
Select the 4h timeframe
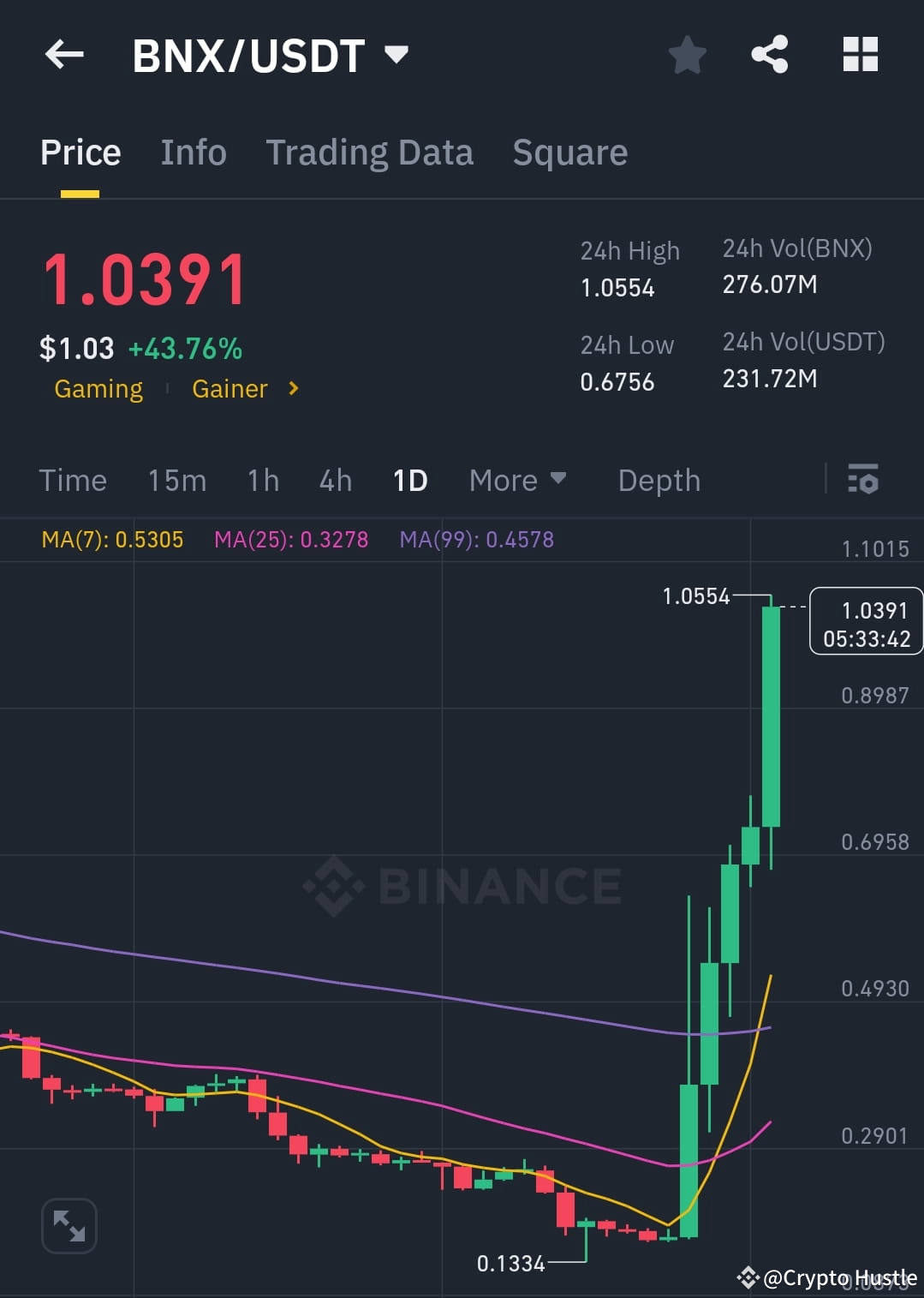(x=335, y=481)
